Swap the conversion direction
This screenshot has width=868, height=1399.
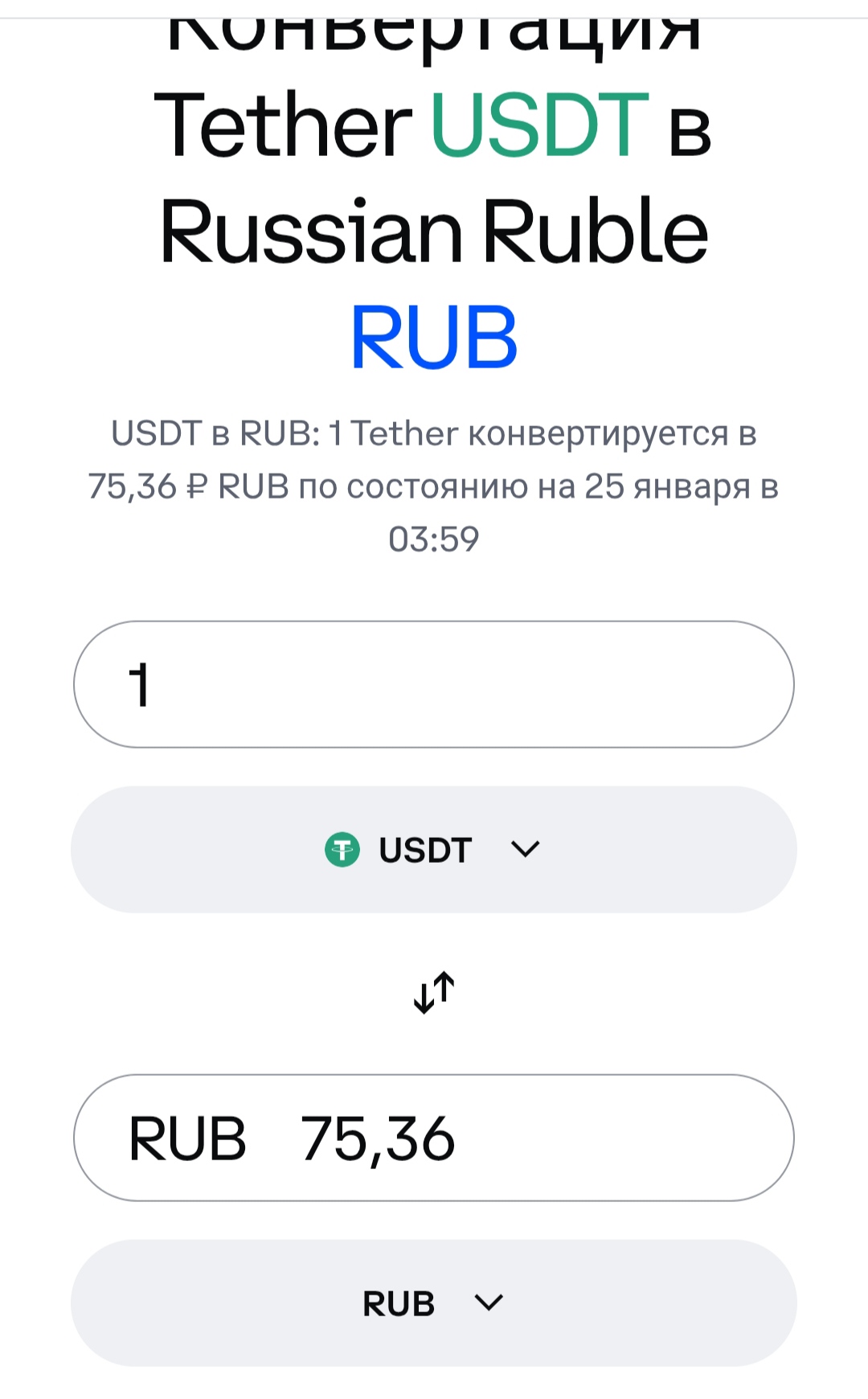click(x=434, y=993)
